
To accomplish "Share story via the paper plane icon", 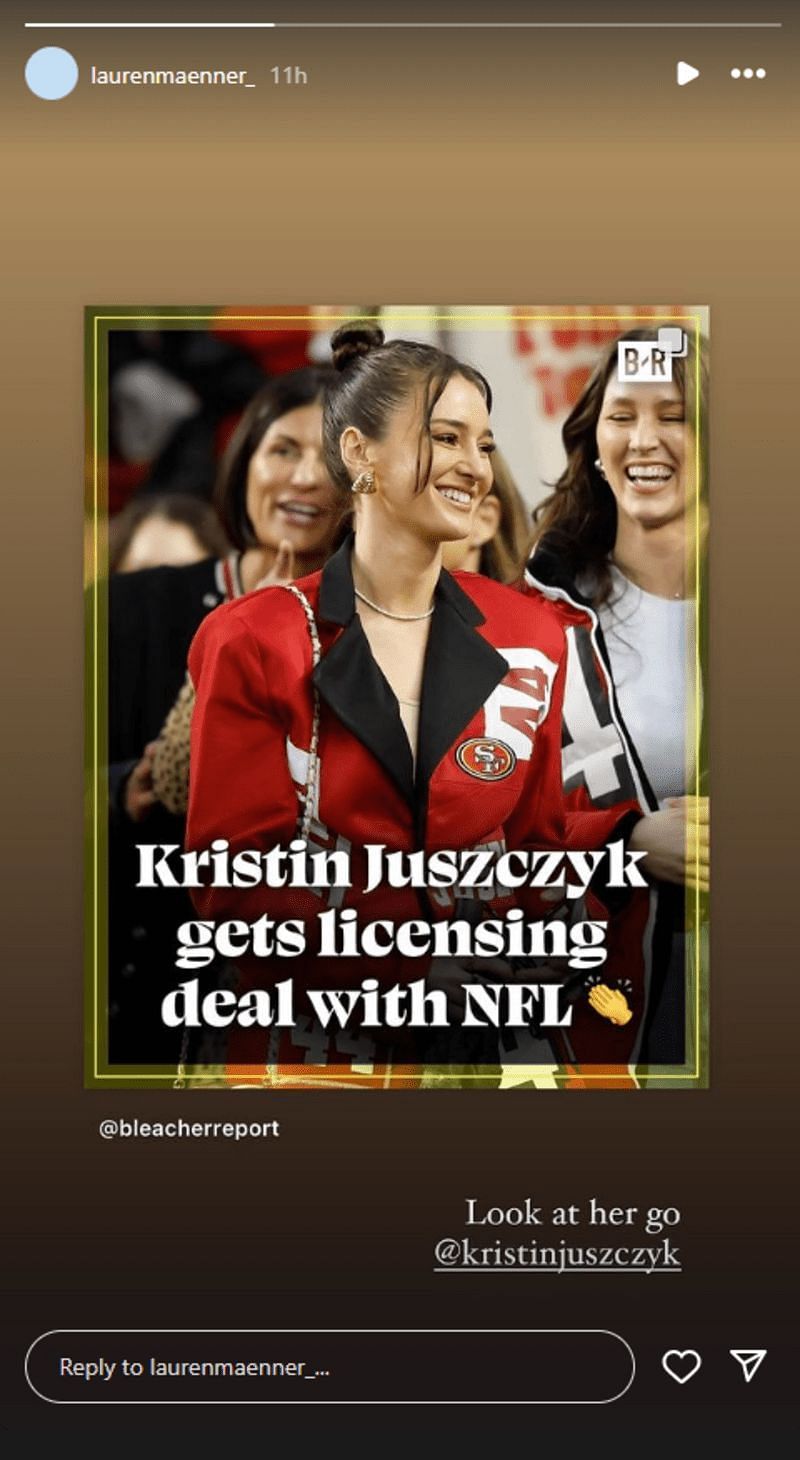I will tap(747, 1365).
